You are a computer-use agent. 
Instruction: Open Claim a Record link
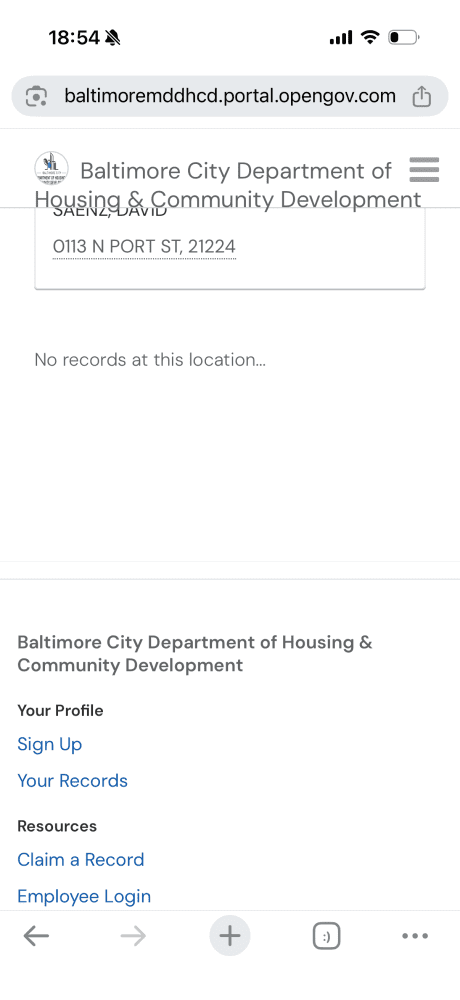(81, 860)
